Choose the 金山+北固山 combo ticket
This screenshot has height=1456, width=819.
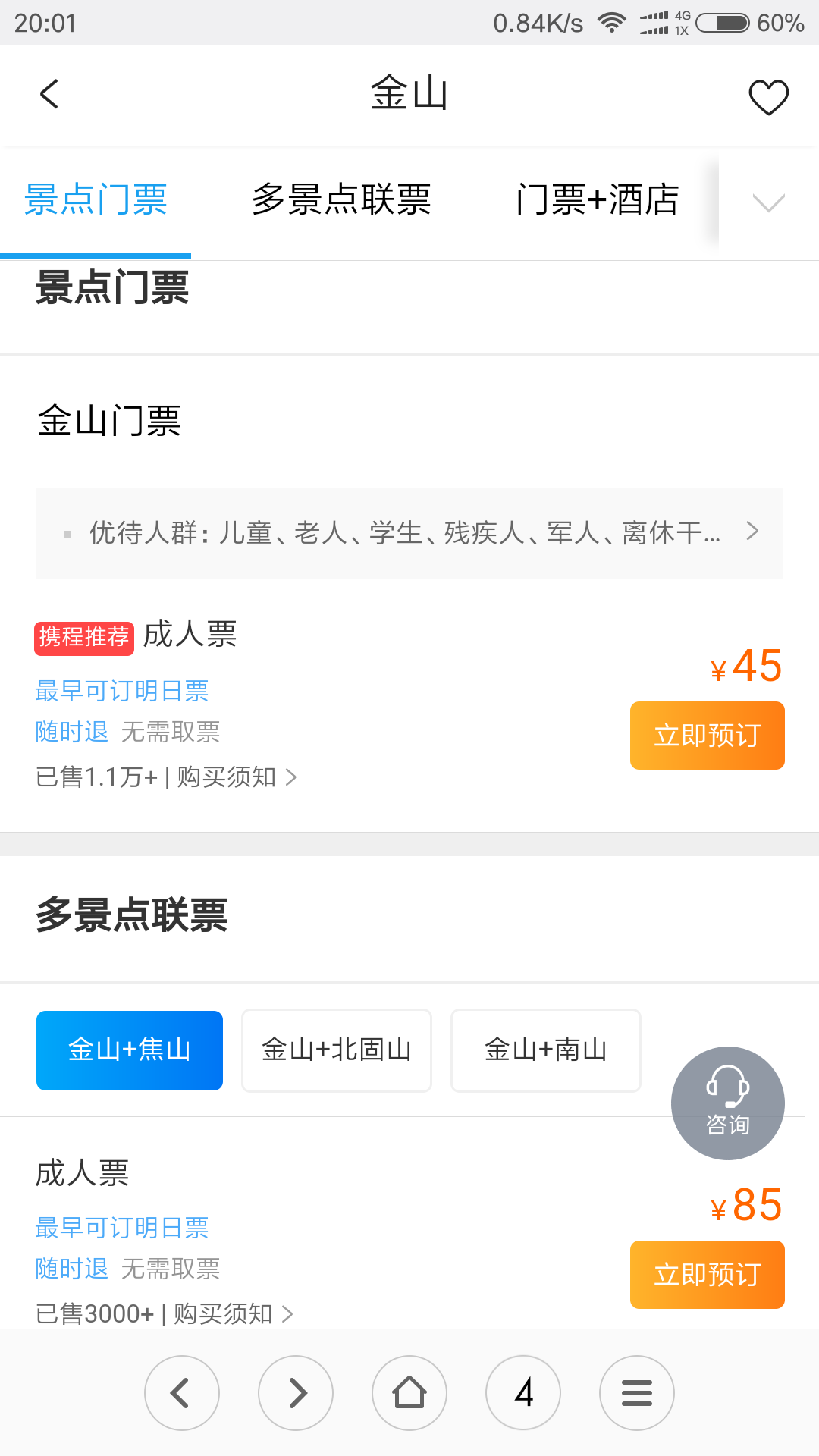337,1050
